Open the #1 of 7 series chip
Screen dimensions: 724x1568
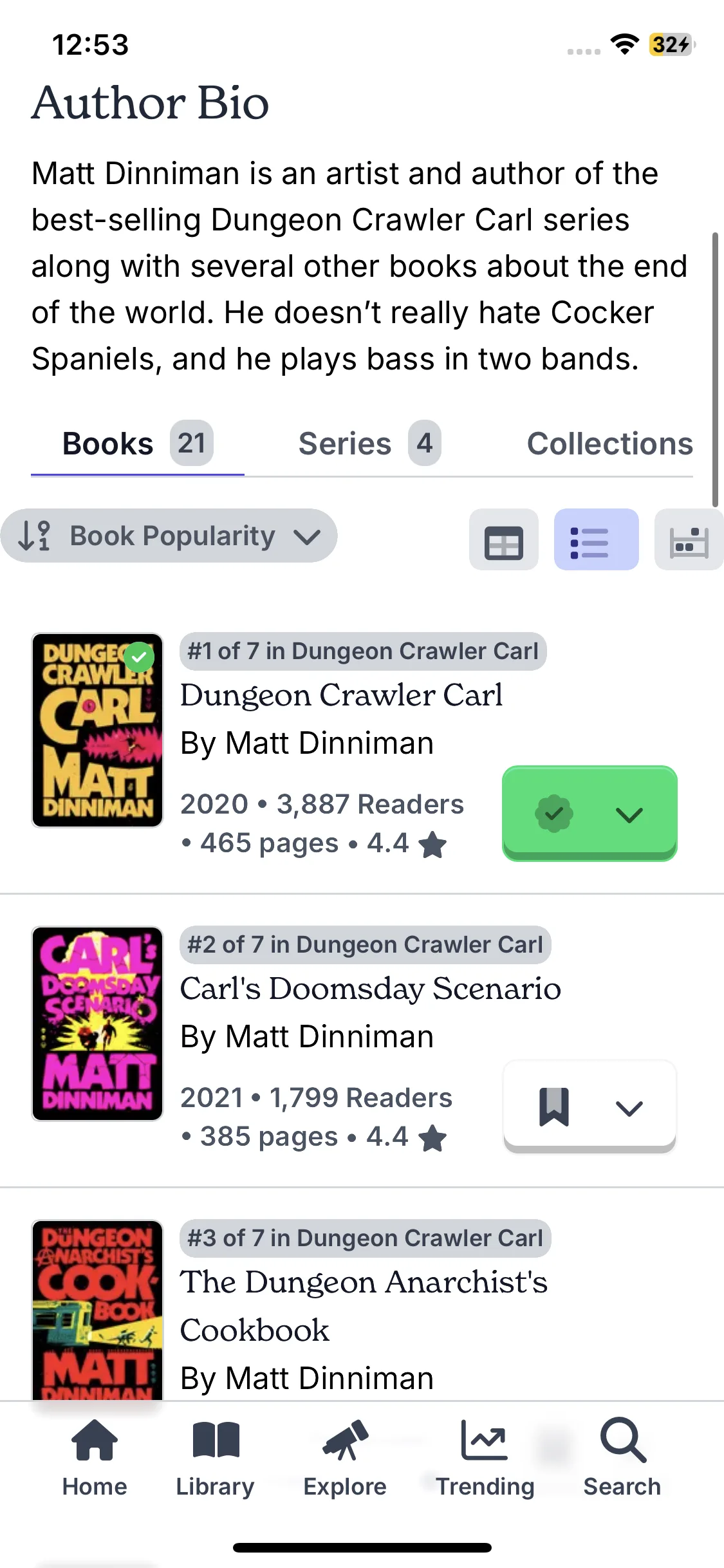[362, 651]
